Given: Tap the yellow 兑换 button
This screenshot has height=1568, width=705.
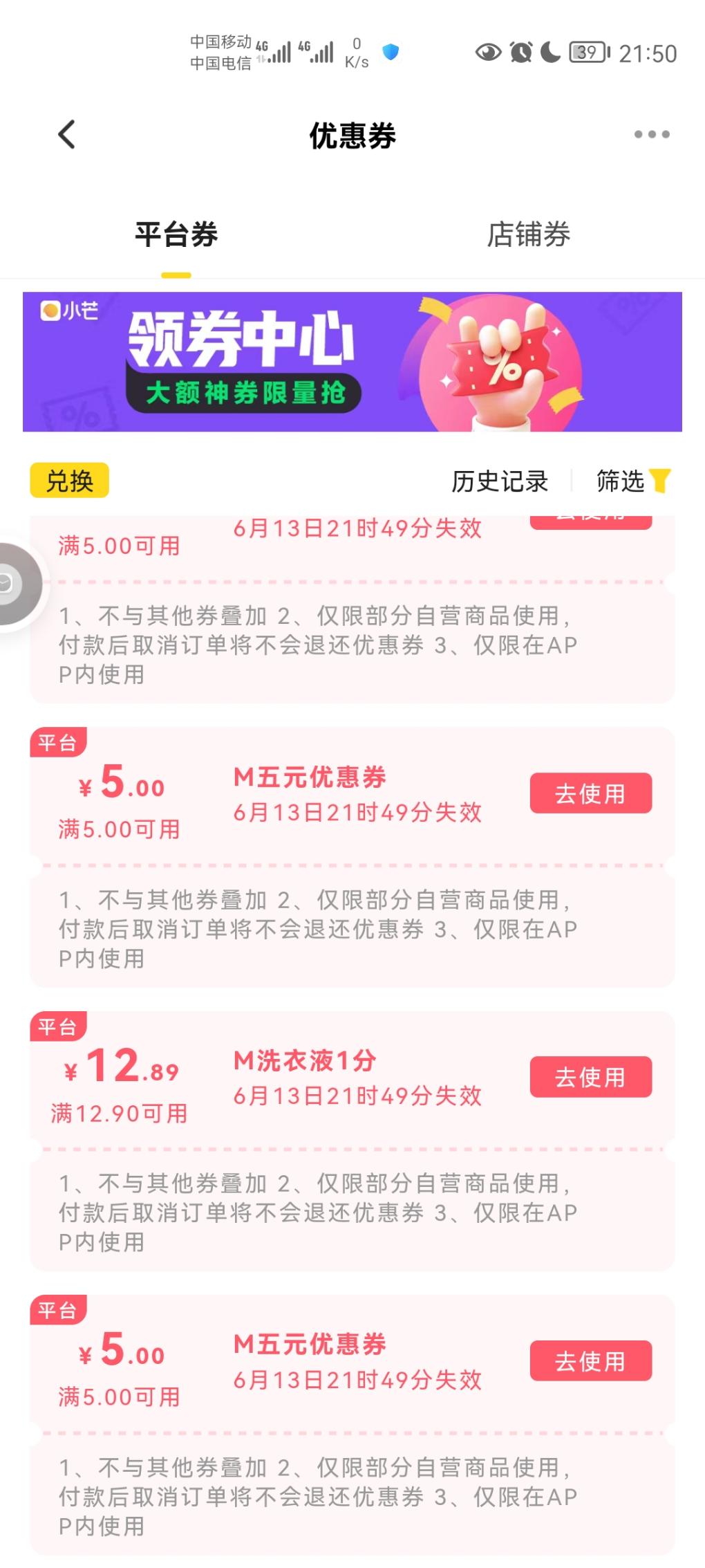Looking at the screenshot, I should click(x=70, y=481).
